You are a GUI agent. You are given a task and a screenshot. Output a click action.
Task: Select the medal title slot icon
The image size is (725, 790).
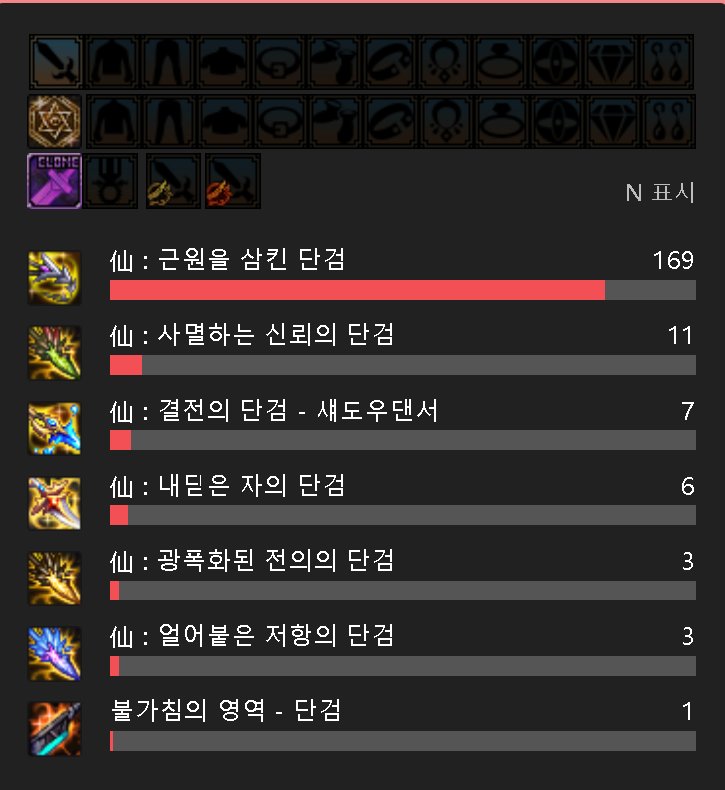point(109,181)
